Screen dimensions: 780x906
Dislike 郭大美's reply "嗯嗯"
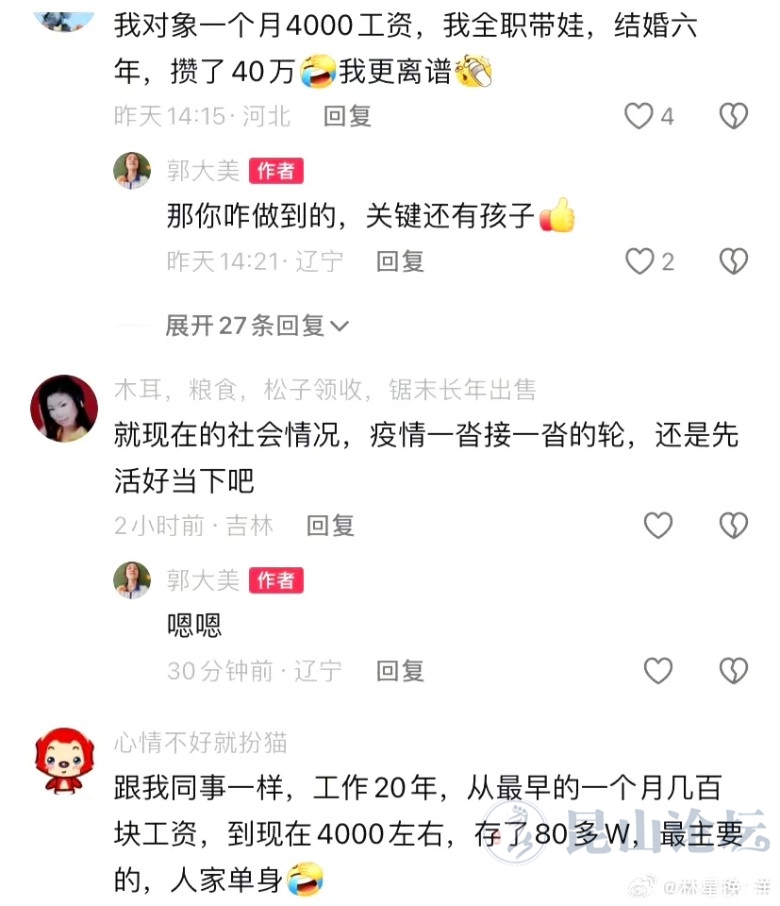point(733,671)
